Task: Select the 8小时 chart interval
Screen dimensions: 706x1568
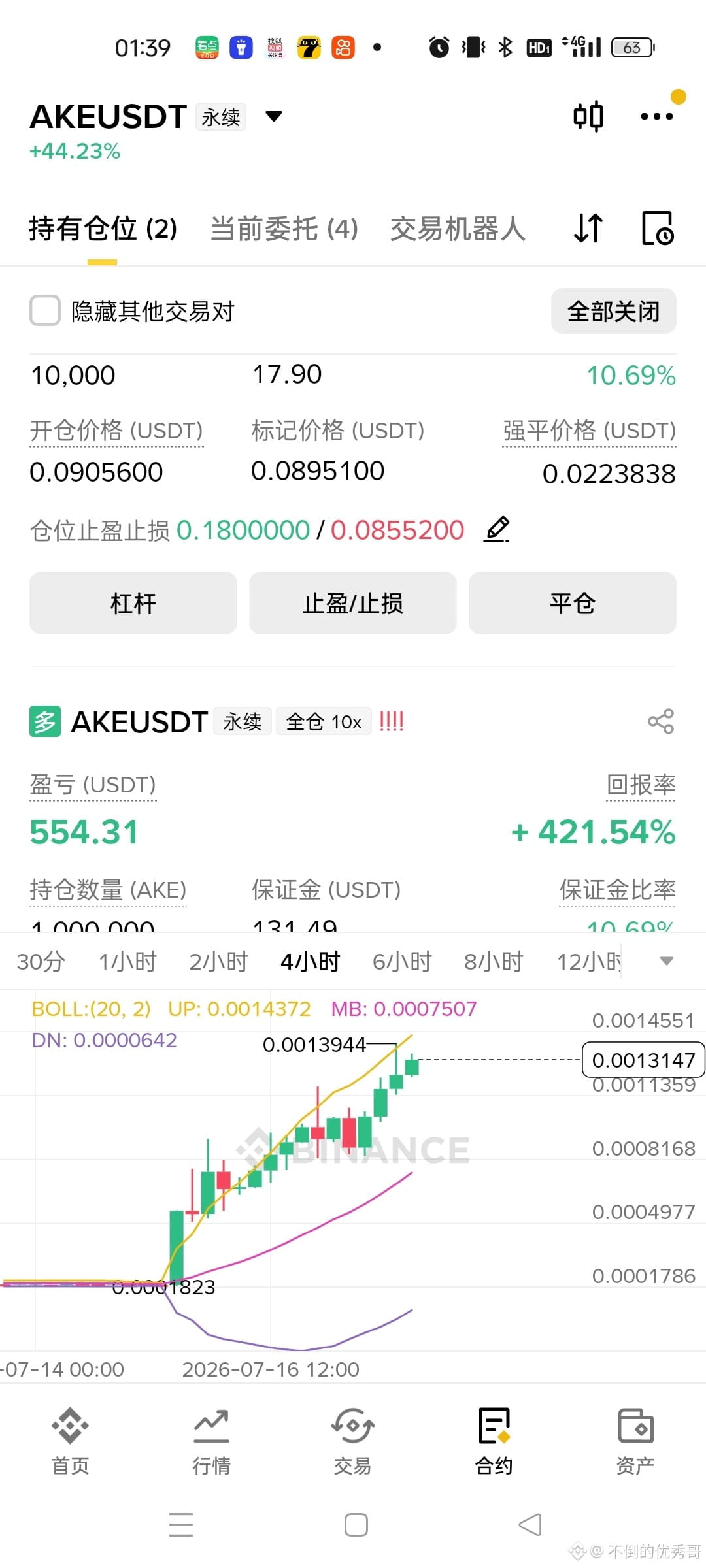Action: [494, 962]
